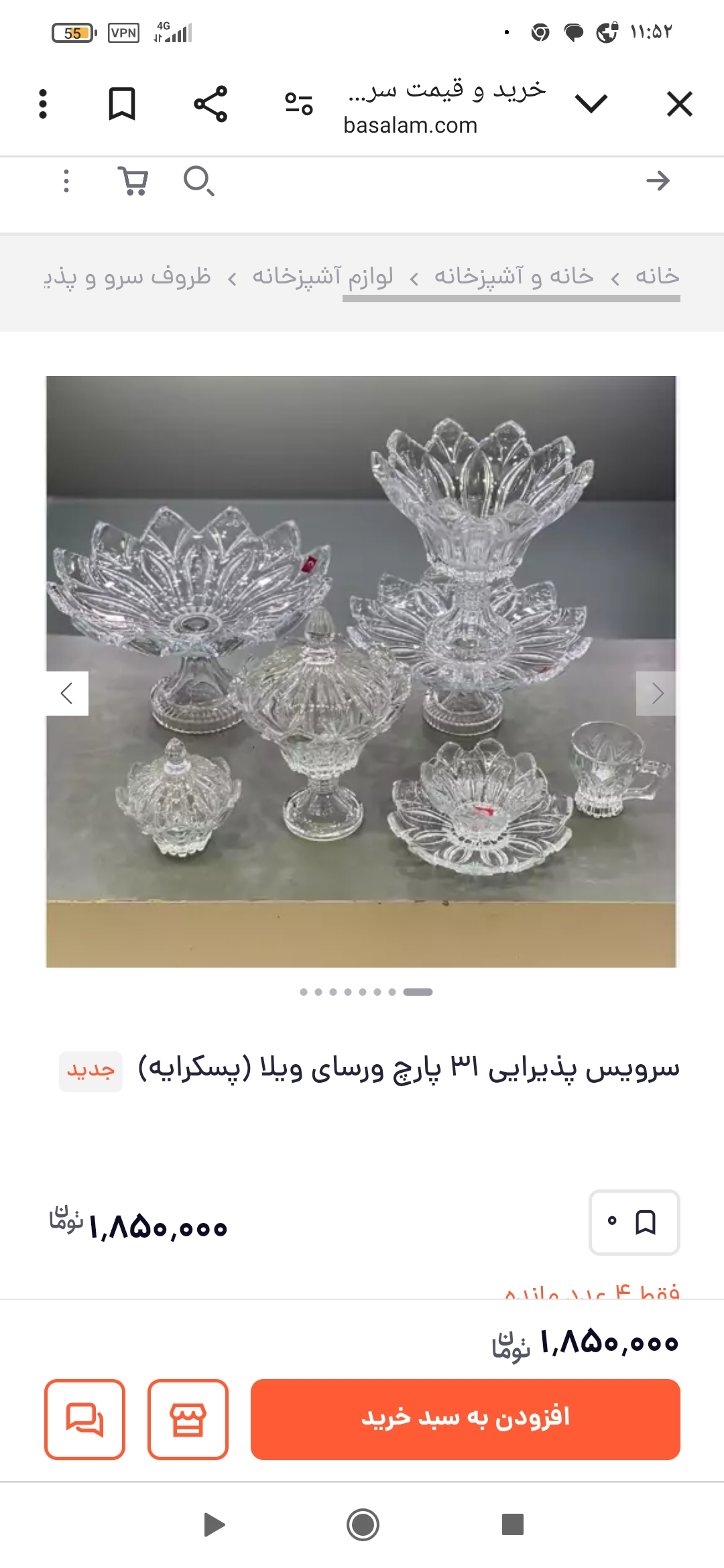
Task: Visit the seller's shop booth
Action: tap(188, 1419)
